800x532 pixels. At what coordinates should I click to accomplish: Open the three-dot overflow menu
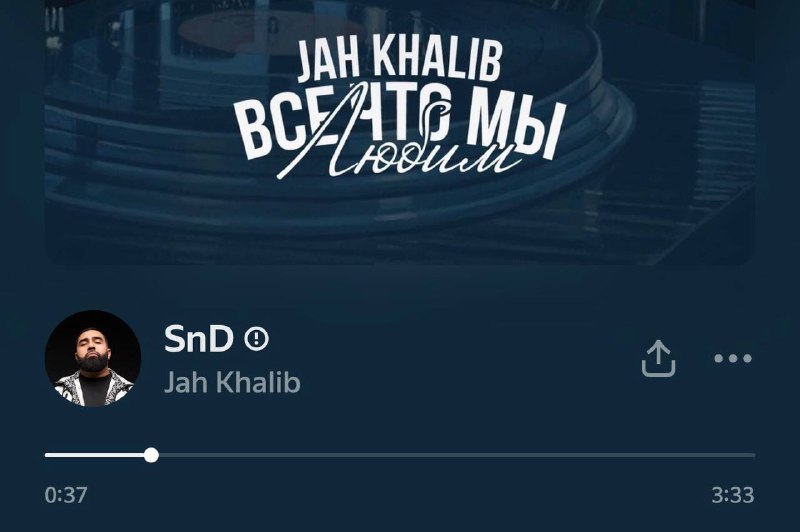[732, 359]
